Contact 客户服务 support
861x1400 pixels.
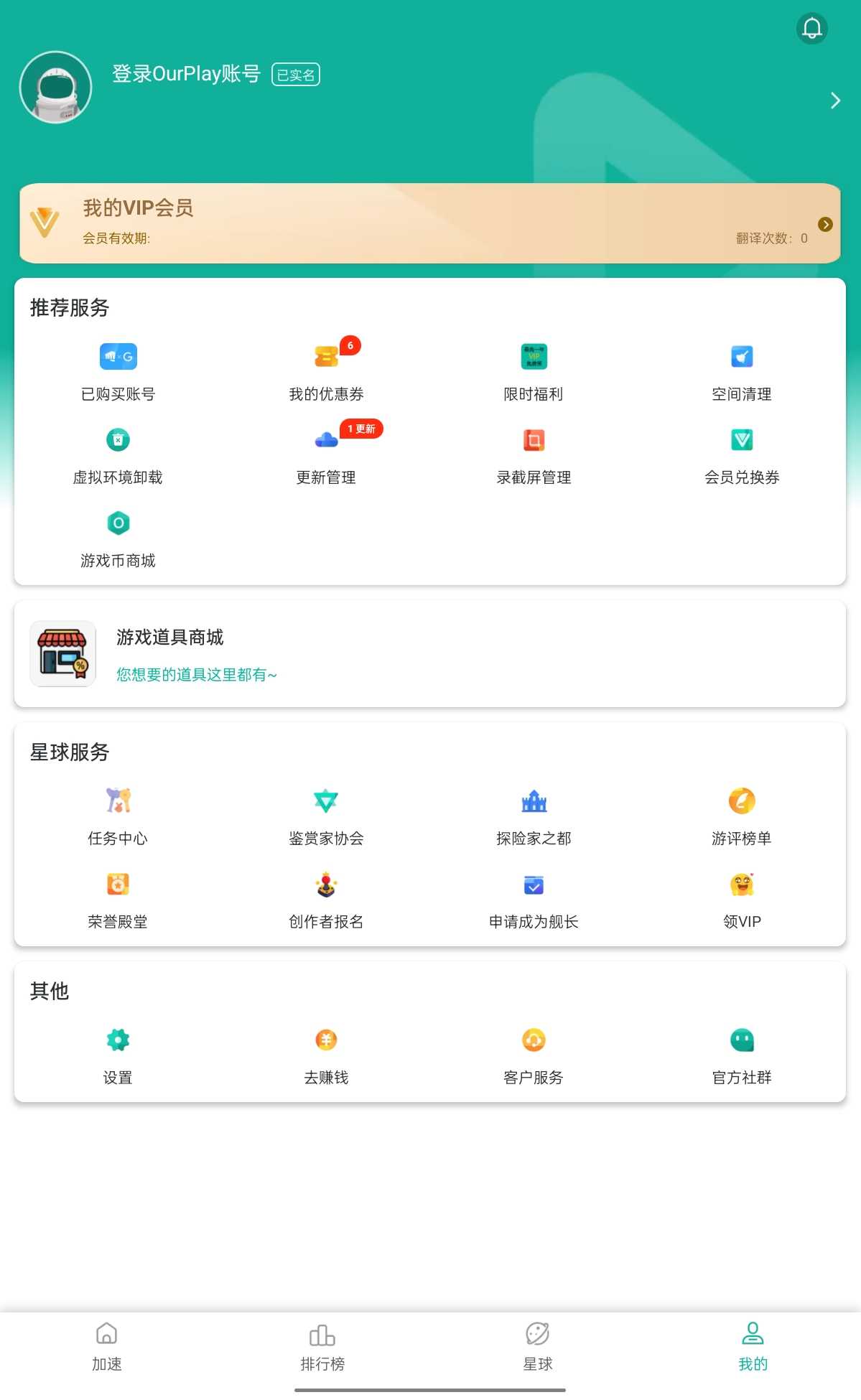pos(534,1055)
